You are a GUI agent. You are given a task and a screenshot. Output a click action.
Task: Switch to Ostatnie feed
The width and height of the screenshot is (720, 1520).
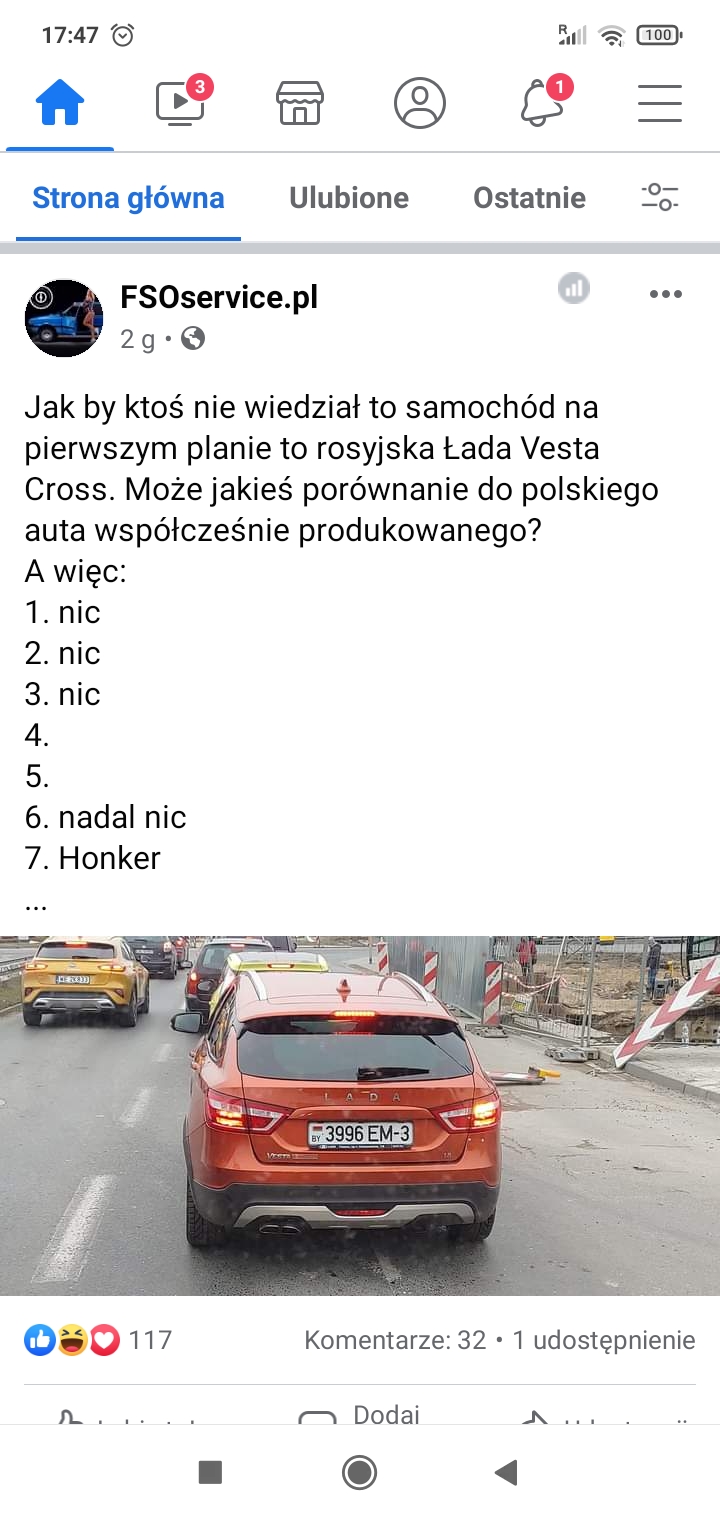click(529, 198)
